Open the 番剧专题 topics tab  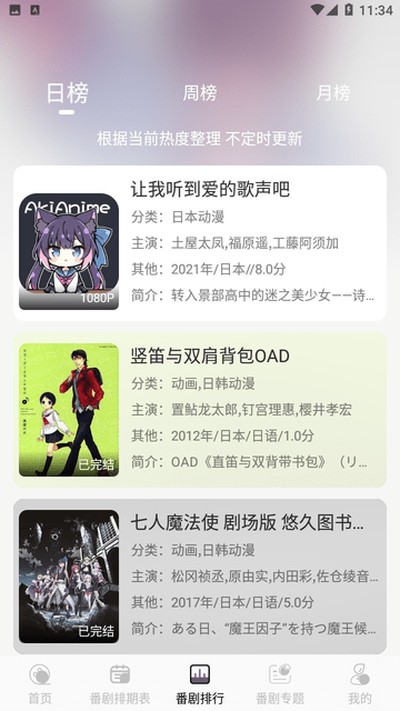pyautogui.click(x=280, y=683)
